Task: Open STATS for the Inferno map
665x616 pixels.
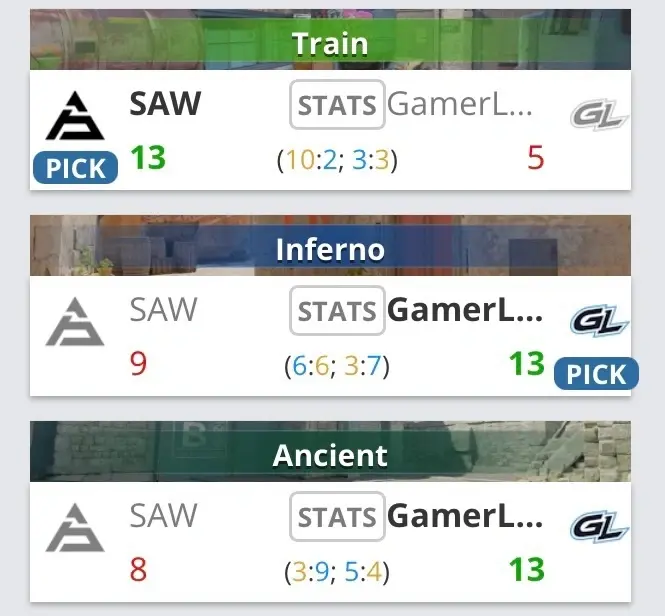Action: click(337, 311)
